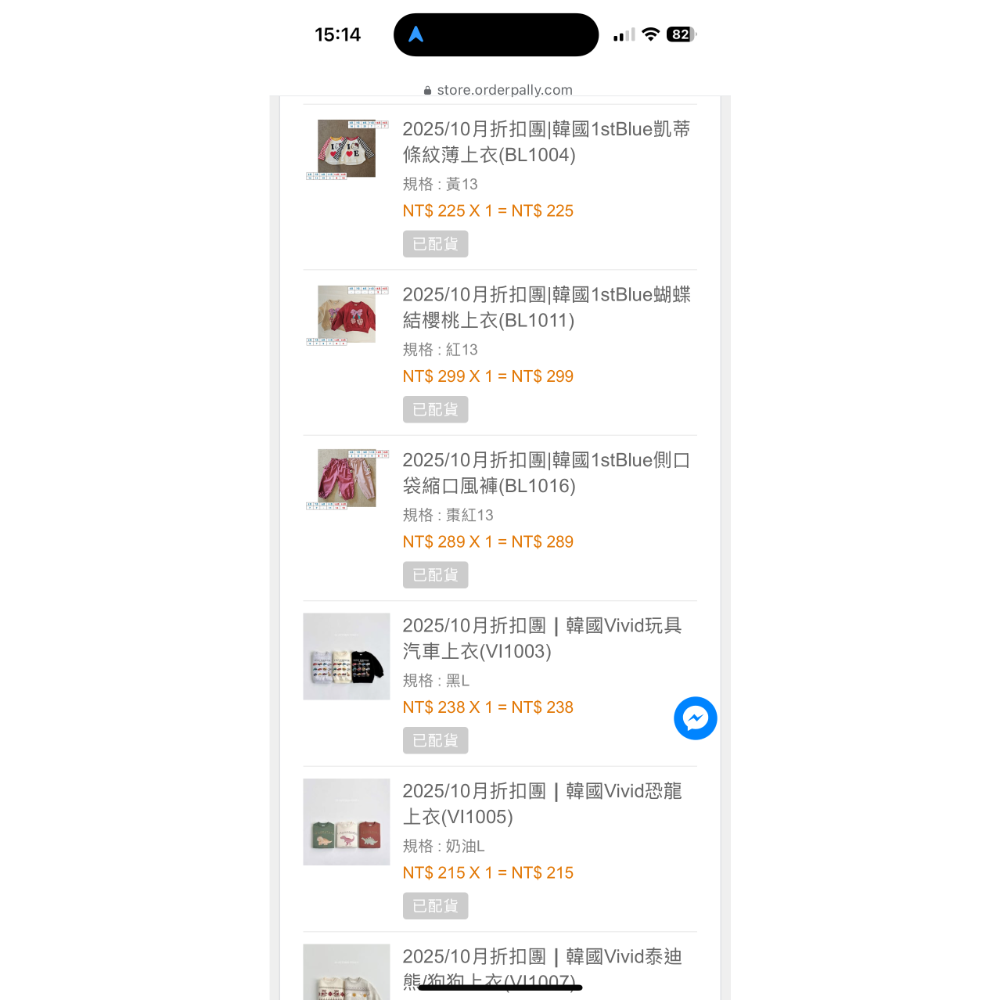Tap the store.orderpally.com address bar
This screenshot has height=1000, width=1000.
point(499,90)
